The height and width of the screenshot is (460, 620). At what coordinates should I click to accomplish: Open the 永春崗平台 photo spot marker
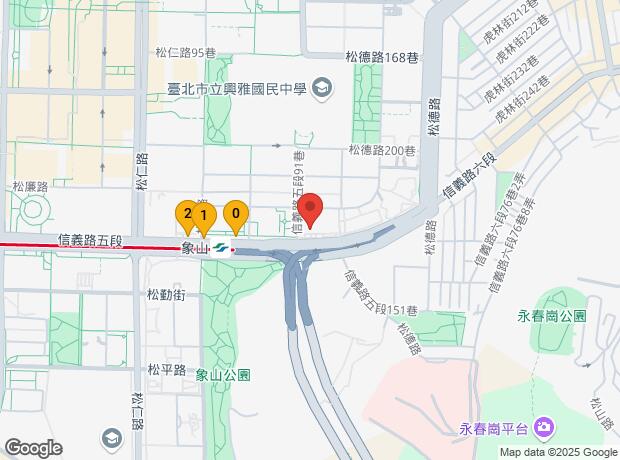pos(543,429)
